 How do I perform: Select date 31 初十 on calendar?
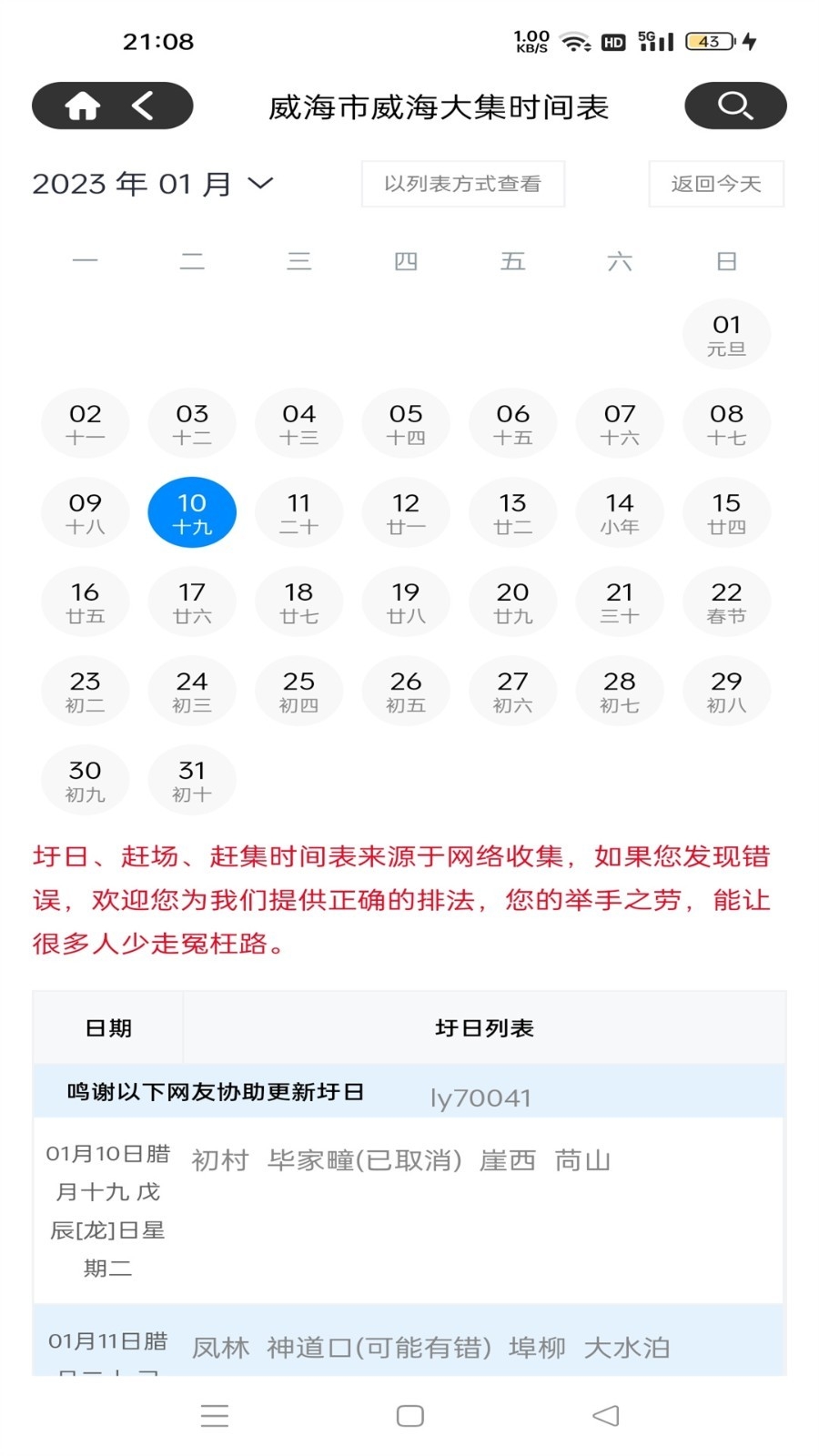pos(191,780)
